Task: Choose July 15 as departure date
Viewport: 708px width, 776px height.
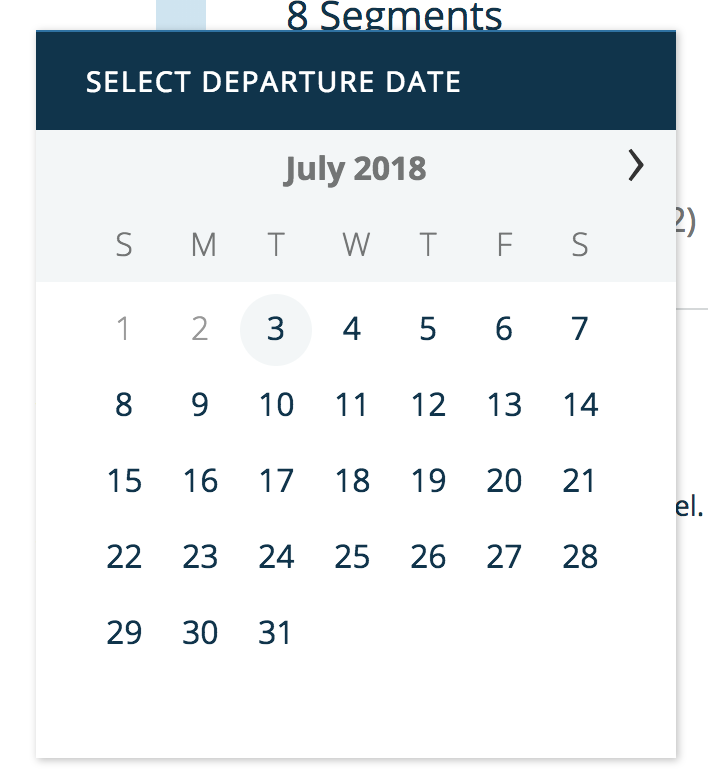Action: 124,481
